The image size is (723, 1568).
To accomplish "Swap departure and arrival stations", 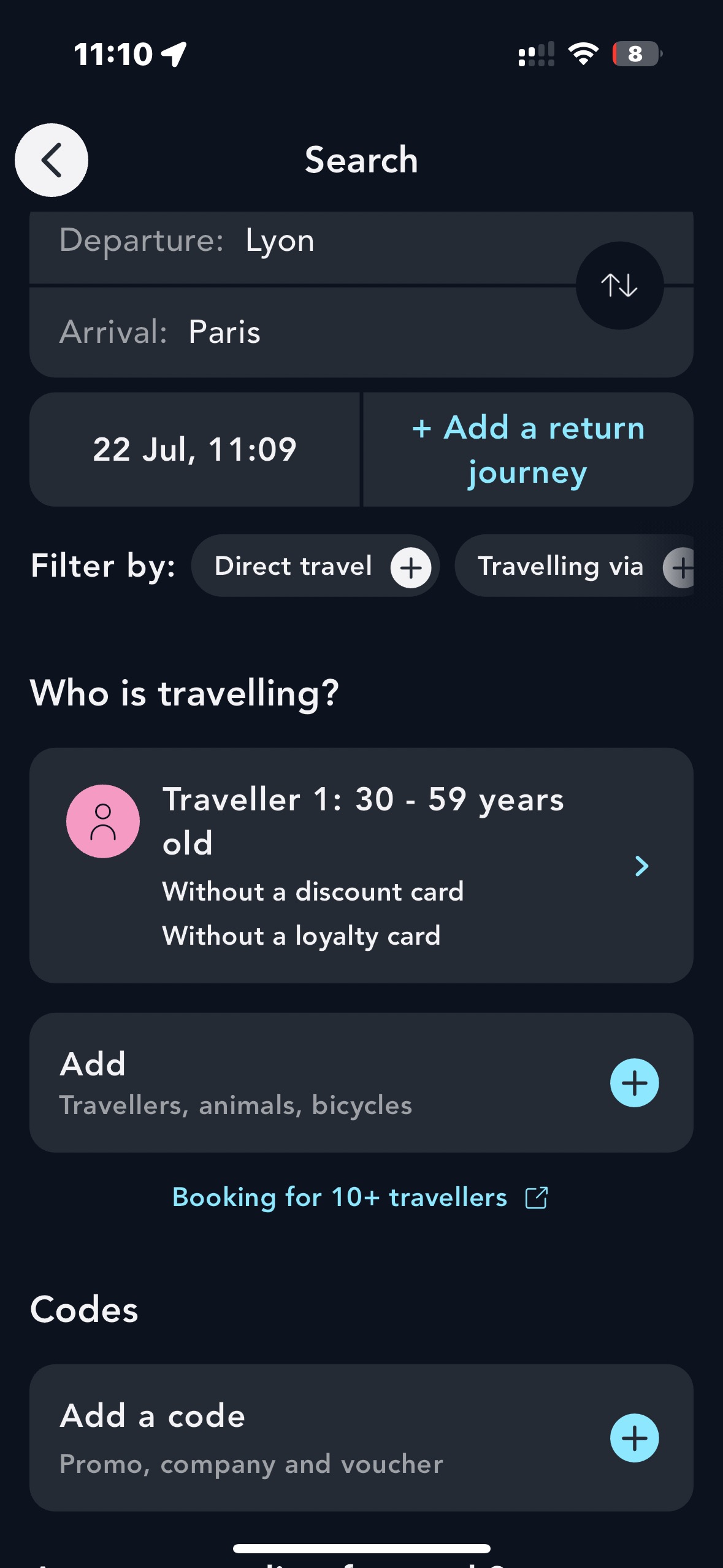I will (619, 286).
